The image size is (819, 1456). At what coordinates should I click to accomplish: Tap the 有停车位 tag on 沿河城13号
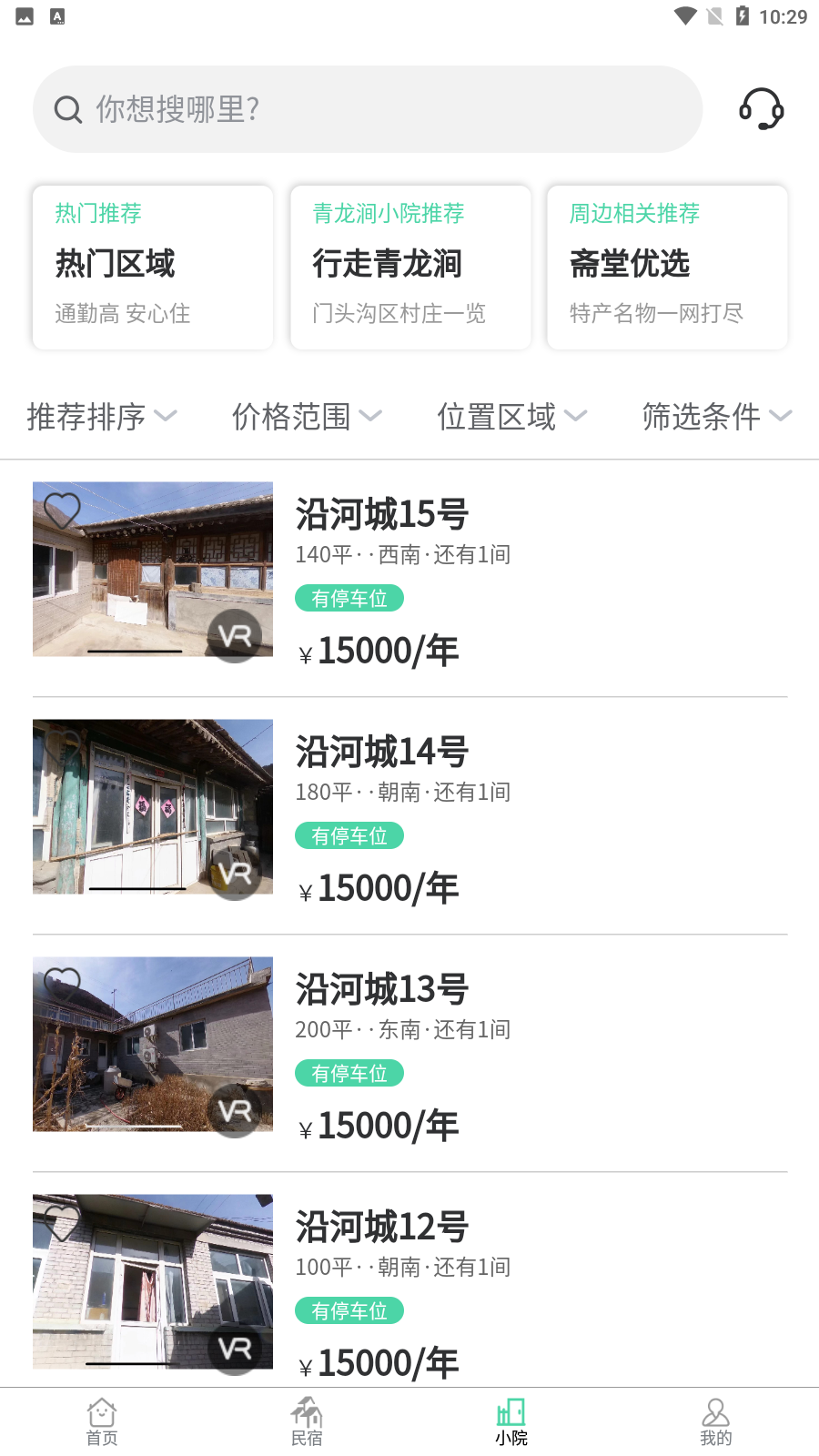tap(349, 1073)
